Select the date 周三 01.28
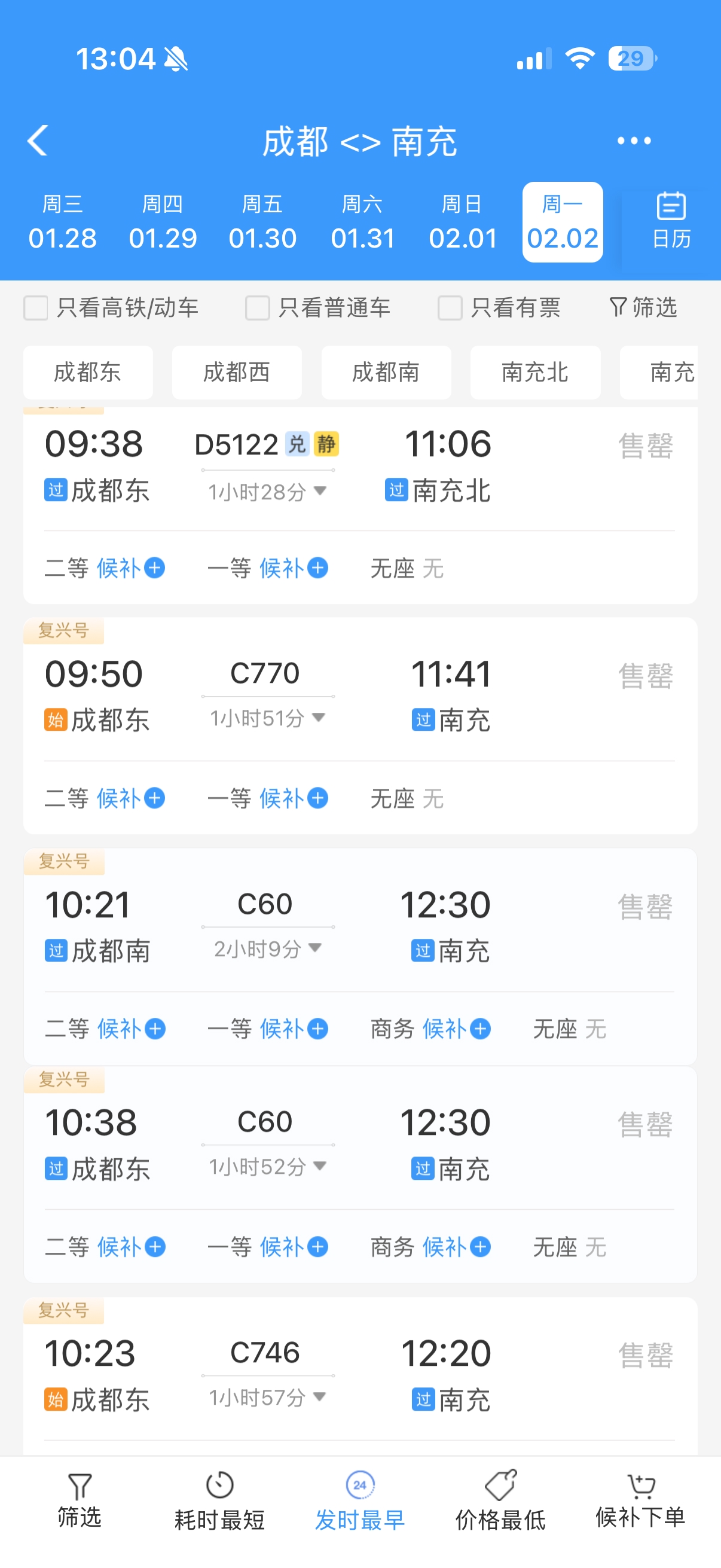This screenshot has height=1568, width=721. 63,222
